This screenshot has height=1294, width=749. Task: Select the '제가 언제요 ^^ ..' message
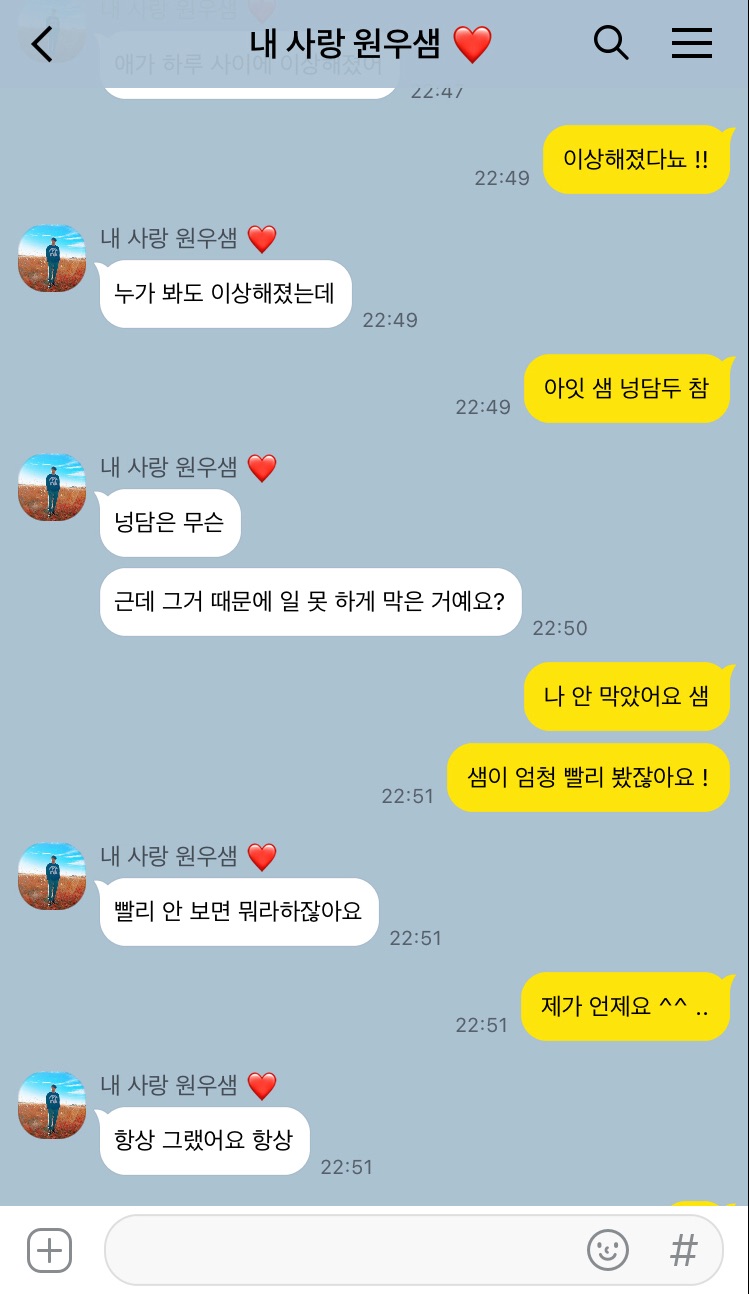[627, 1007]
